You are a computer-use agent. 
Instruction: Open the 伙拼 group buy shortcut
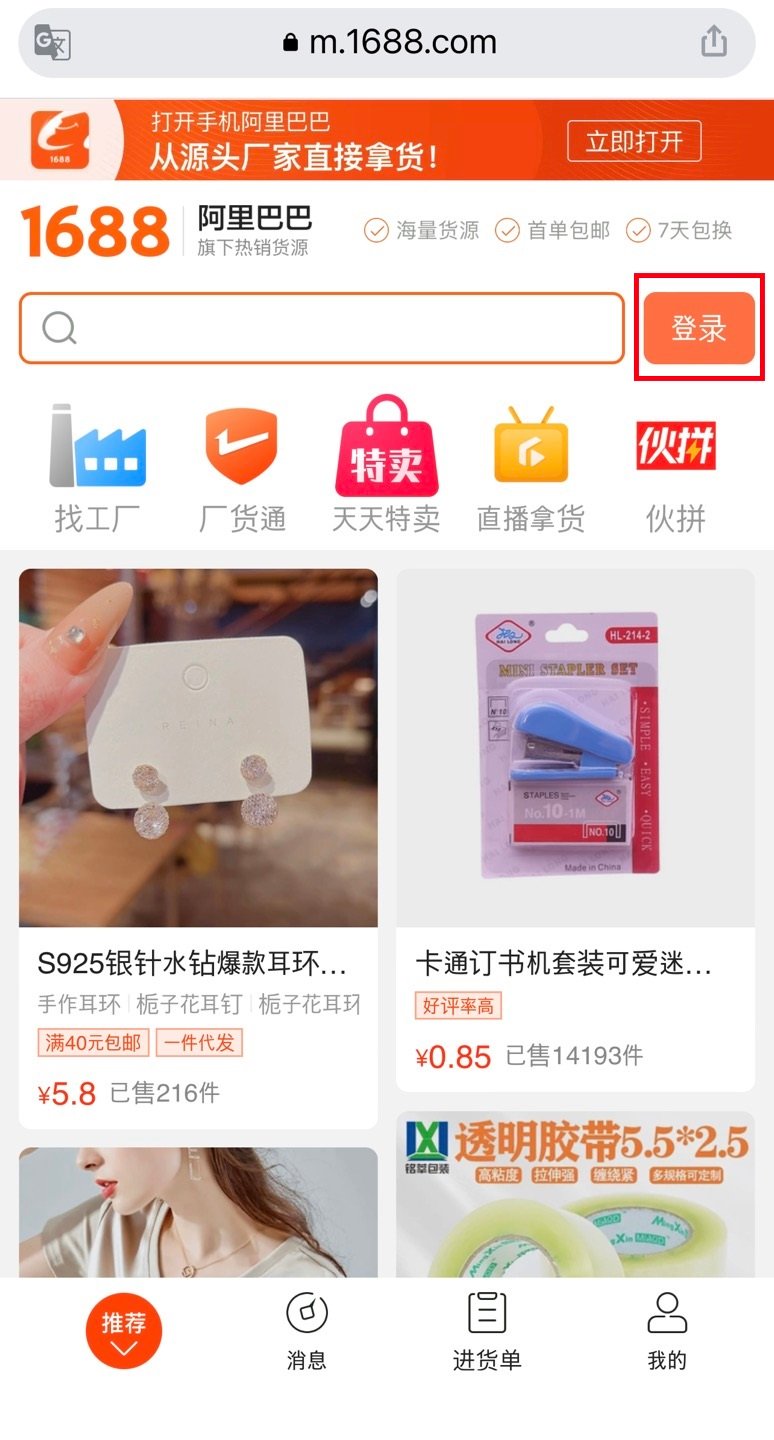tap(676, 467)
